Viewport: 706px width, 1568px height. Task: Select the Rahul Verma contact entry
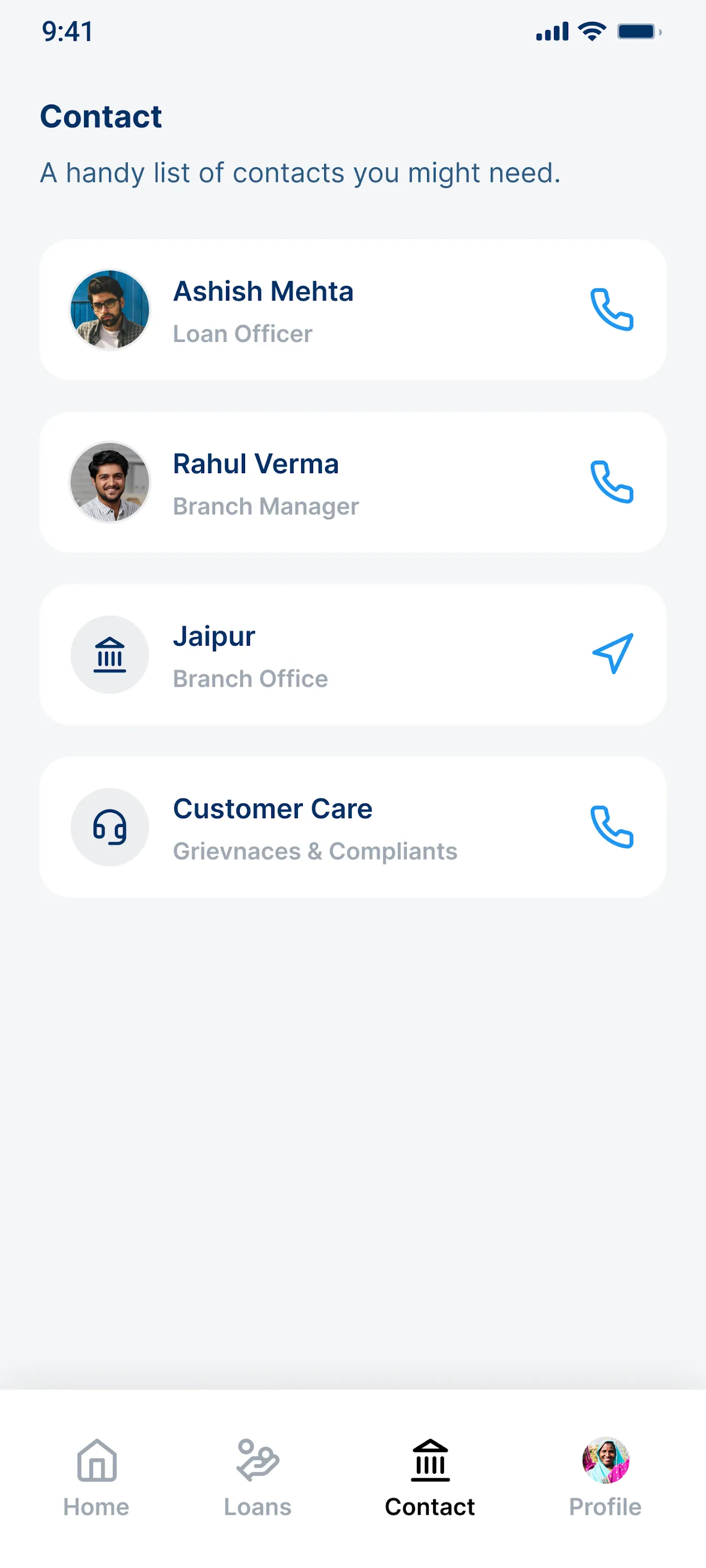[x=352, y=483]
